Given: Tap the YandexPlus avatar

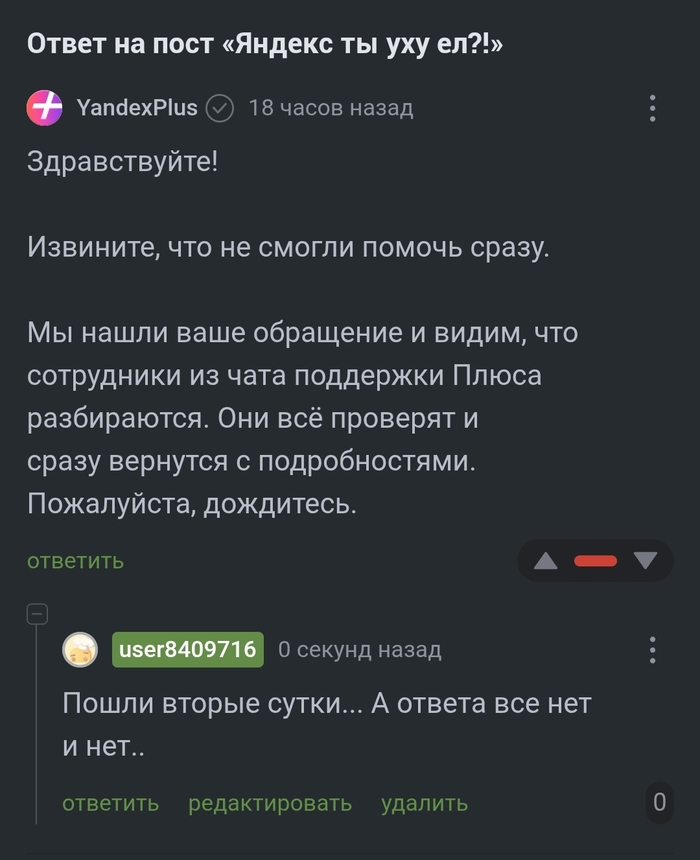Looking at the screenshot, I should [x=44, y=108].
